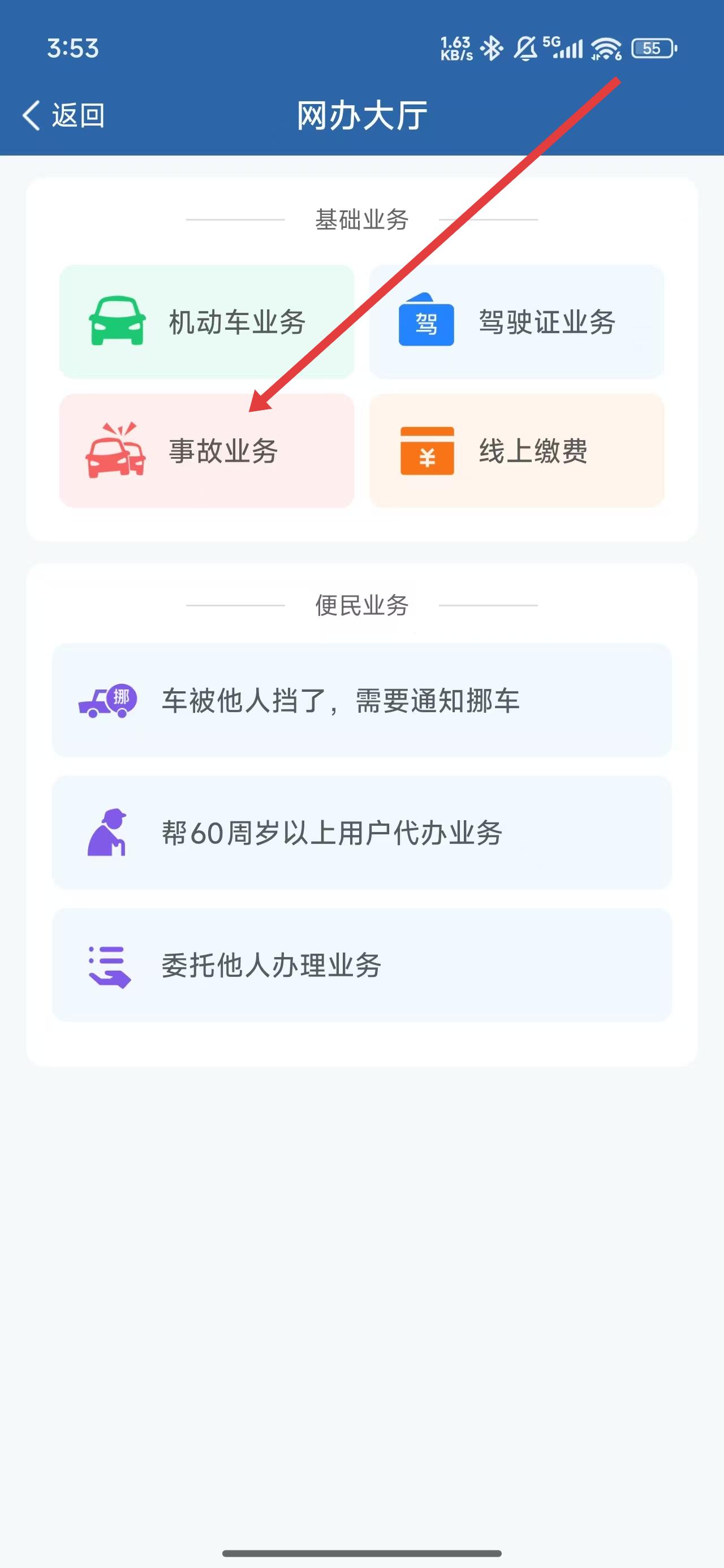Go back using the 返回 button
Image resolution: width=724 pixels, height=1568 pixels.
[63, 115]
